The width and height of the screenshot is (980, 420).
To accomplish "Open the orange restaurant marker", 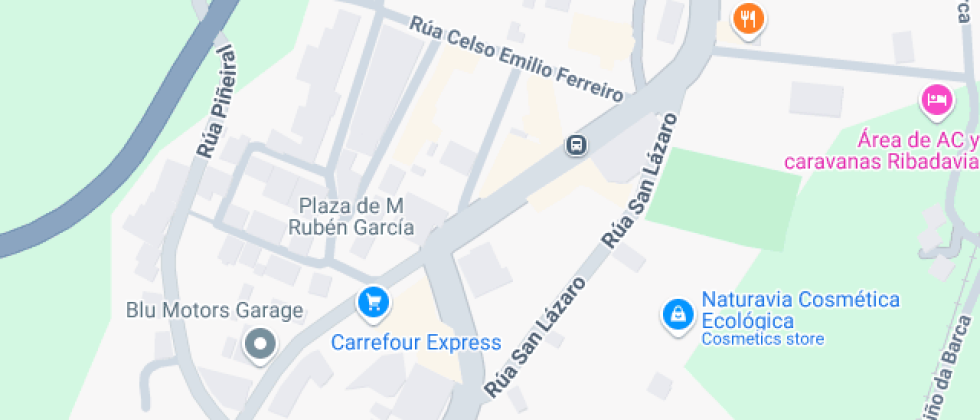I will (x=748, y=17).
